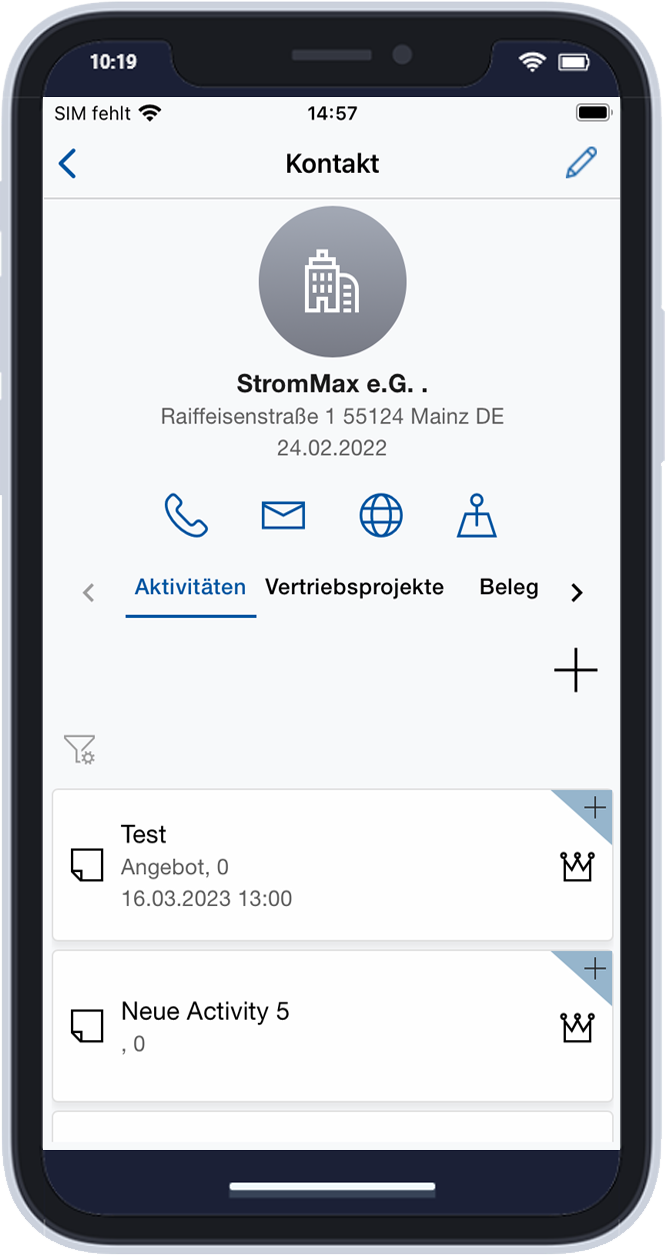Screen dimensions: 665x1258
Task: Go back from the Kontakt screen
Action: pyautogui.click(x=68, y=163)
